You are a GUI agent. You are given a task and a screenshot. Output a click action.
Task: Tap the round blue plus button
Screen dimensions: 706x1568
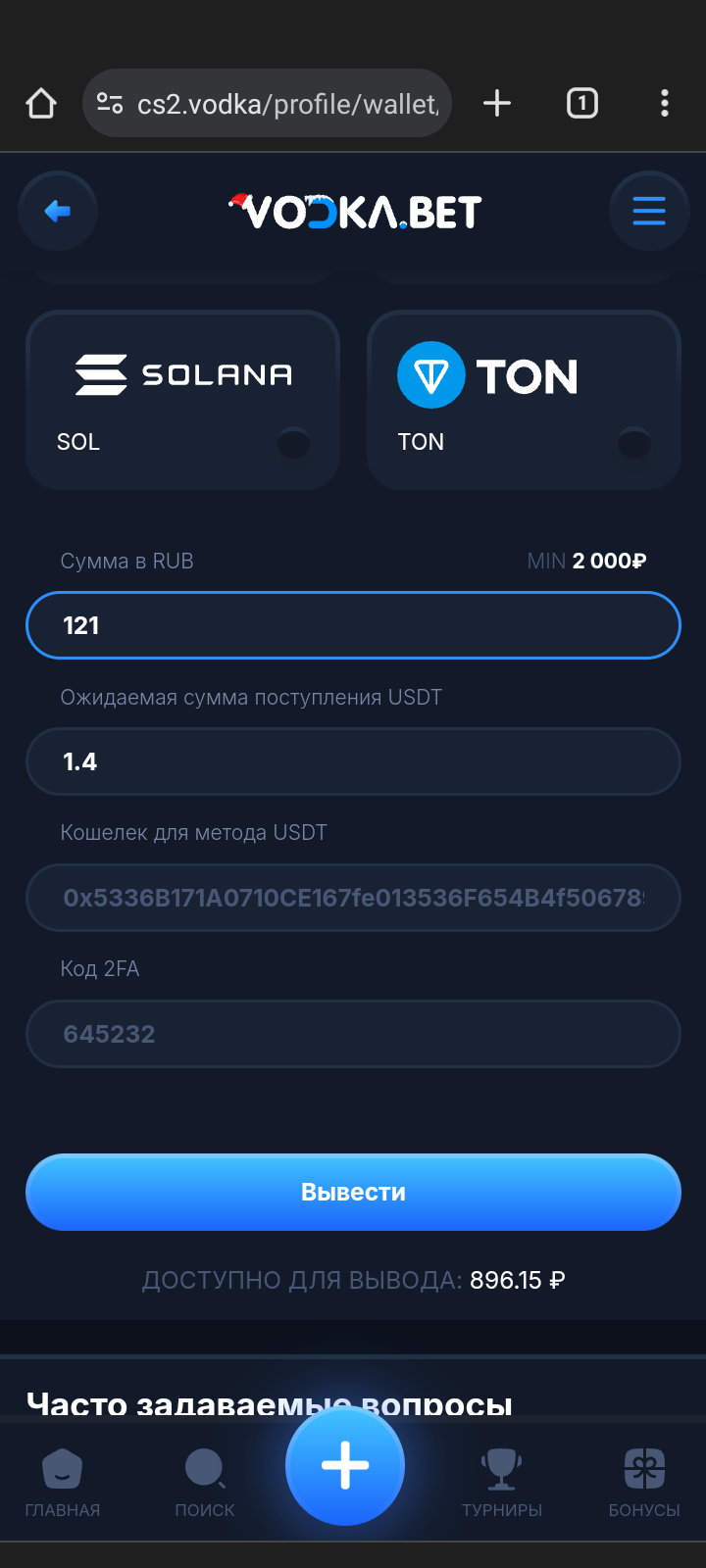click(x=345, y=1466)
